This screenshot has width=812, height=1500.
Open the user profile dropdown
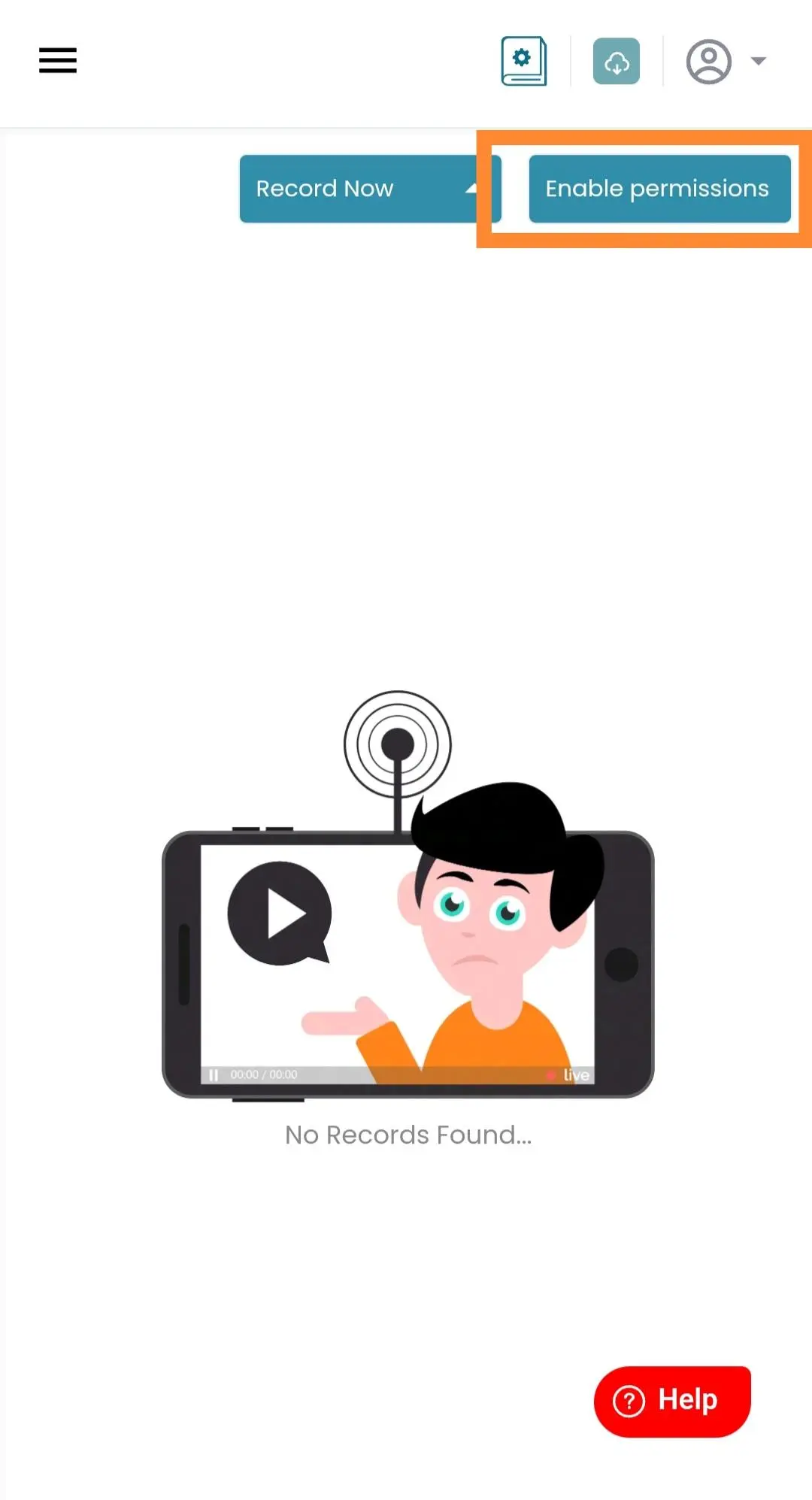pos(726,62)
